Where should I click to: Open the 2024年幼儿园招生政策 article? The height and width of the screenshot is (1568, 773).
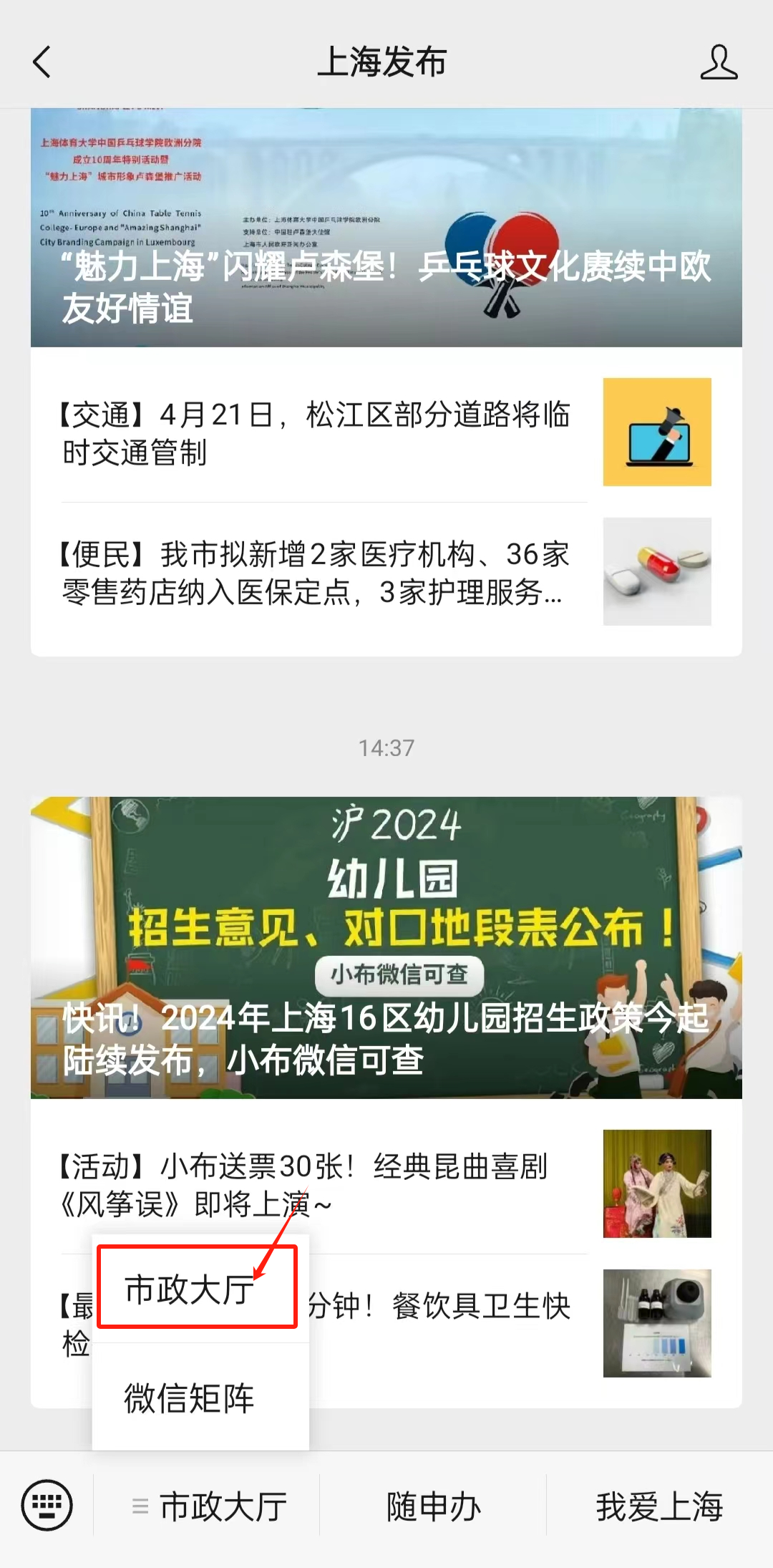click(386, 947)
